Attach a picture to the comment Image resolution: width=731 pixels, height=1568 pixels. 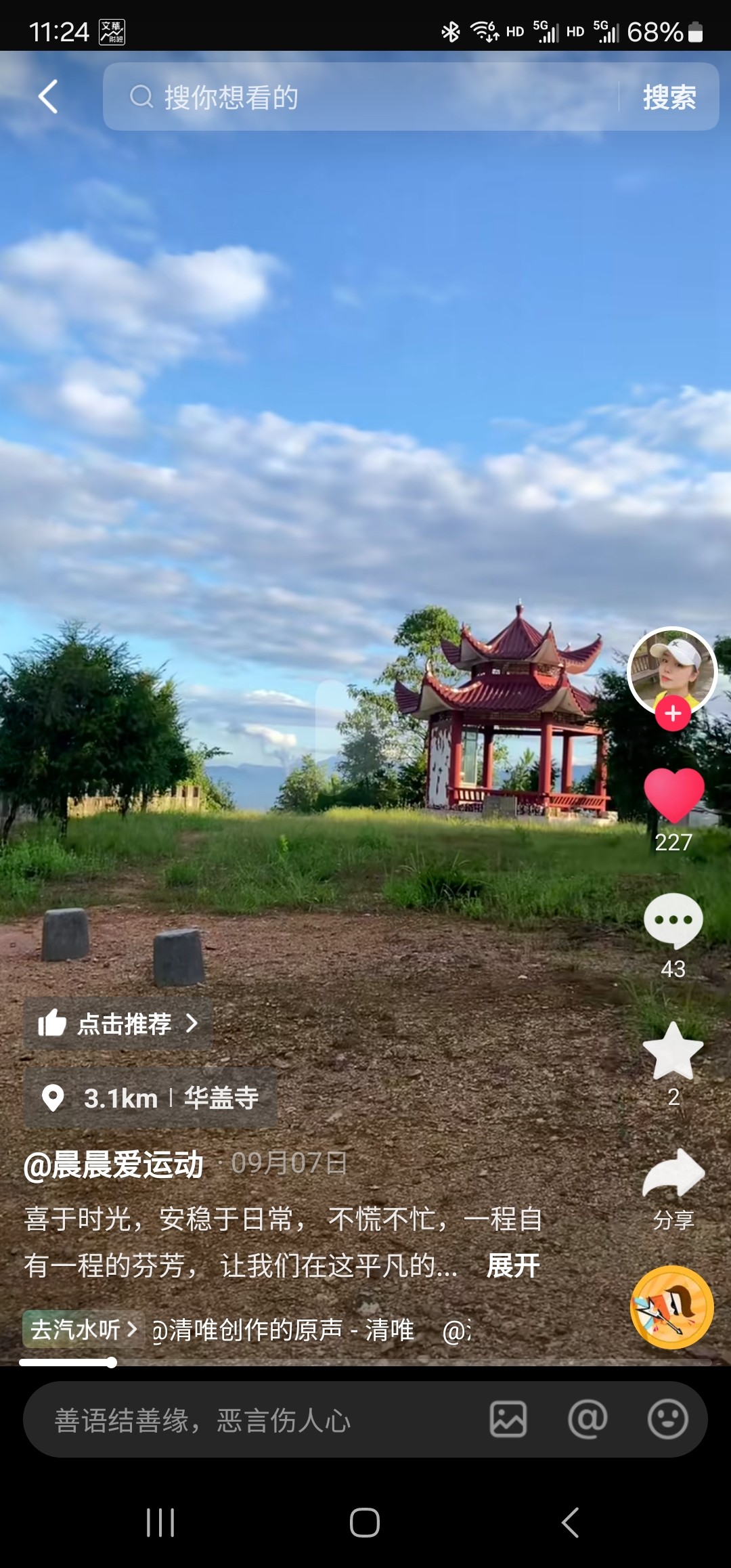pos(508,1419)
